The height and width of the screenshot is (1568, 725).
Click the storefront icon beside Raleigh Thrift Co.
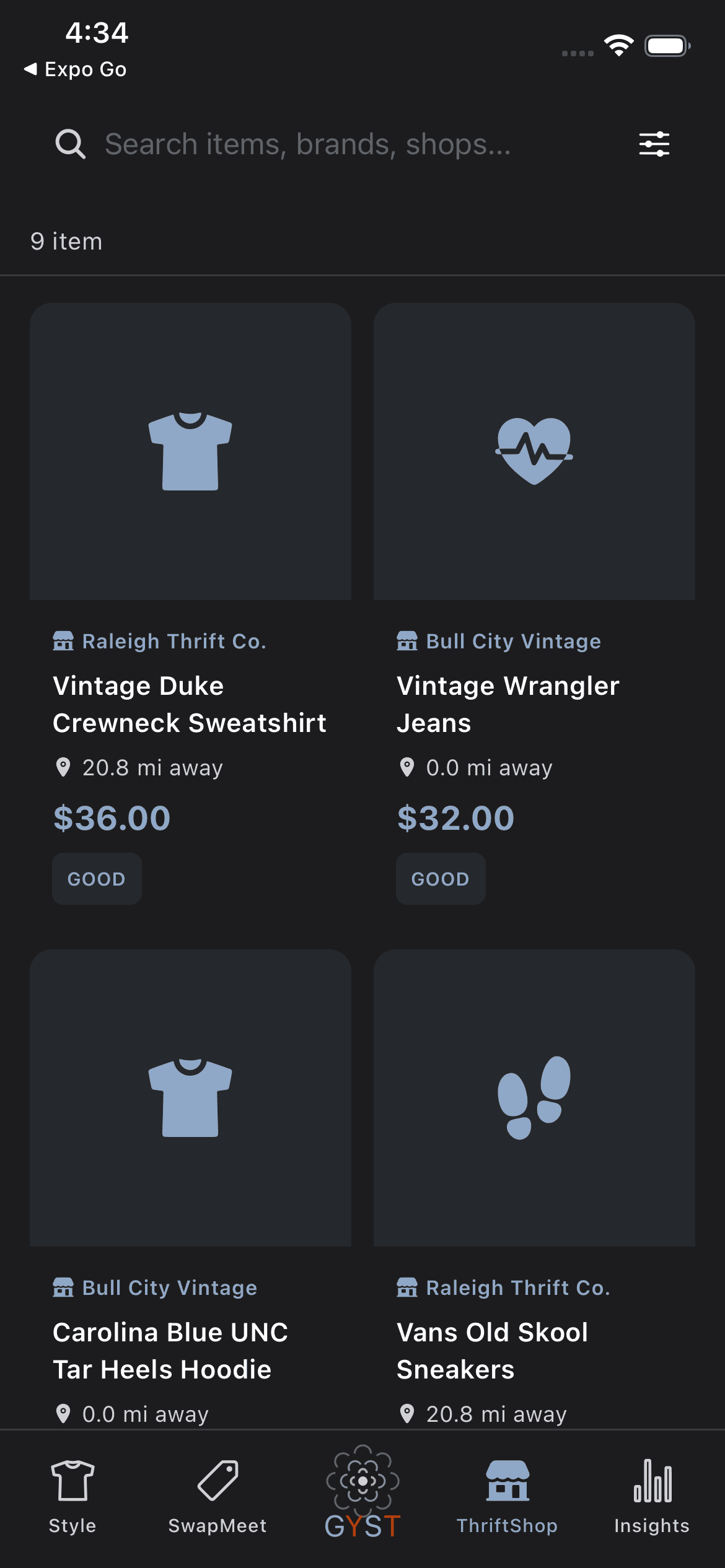tap(63, 641)
